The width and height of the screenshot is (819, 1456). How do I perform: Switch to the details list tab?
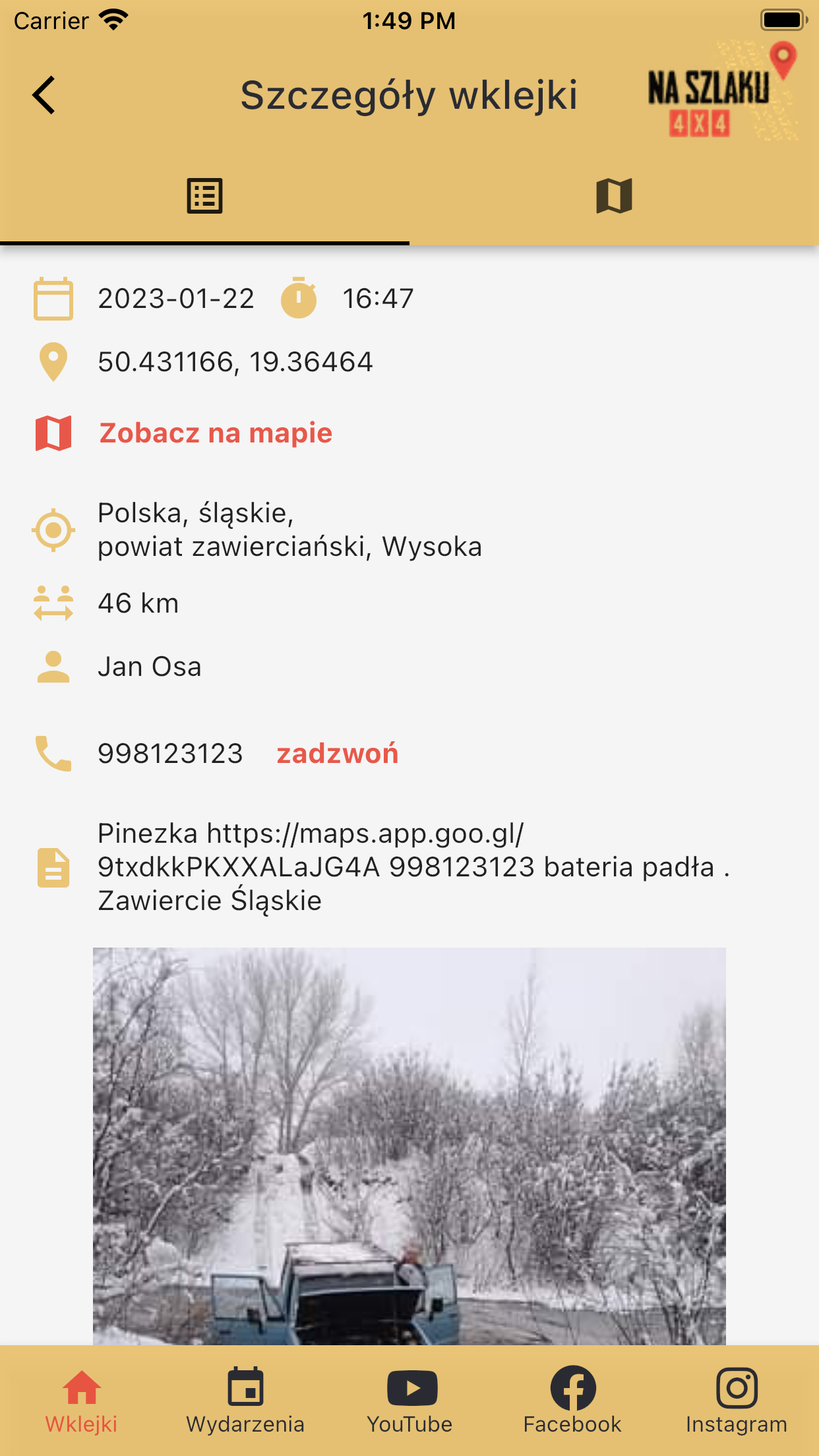coord(204,196)
